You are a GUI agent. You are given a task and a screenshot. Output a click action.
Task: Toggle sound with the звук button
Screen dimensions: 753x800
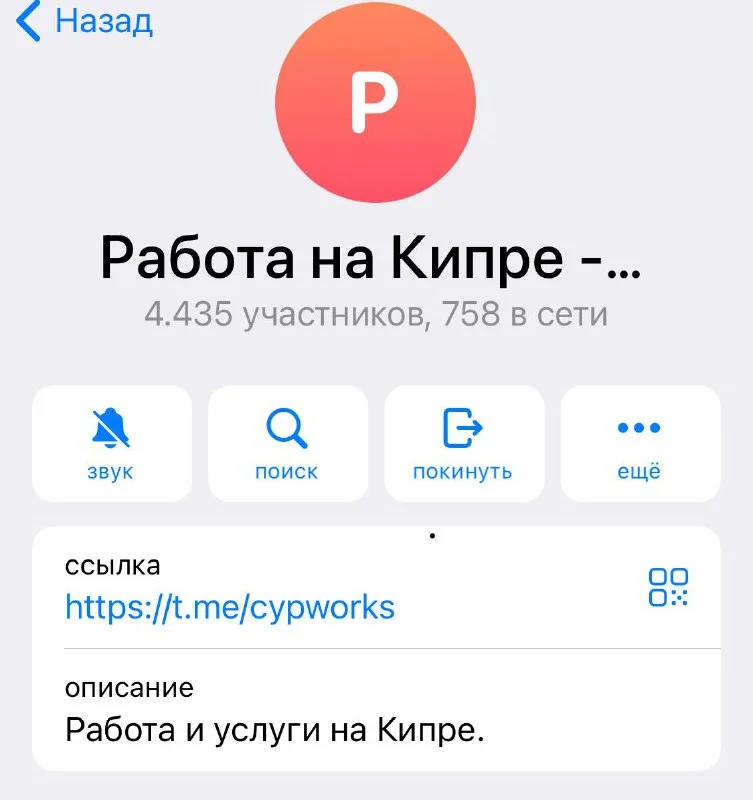[111, 443]
